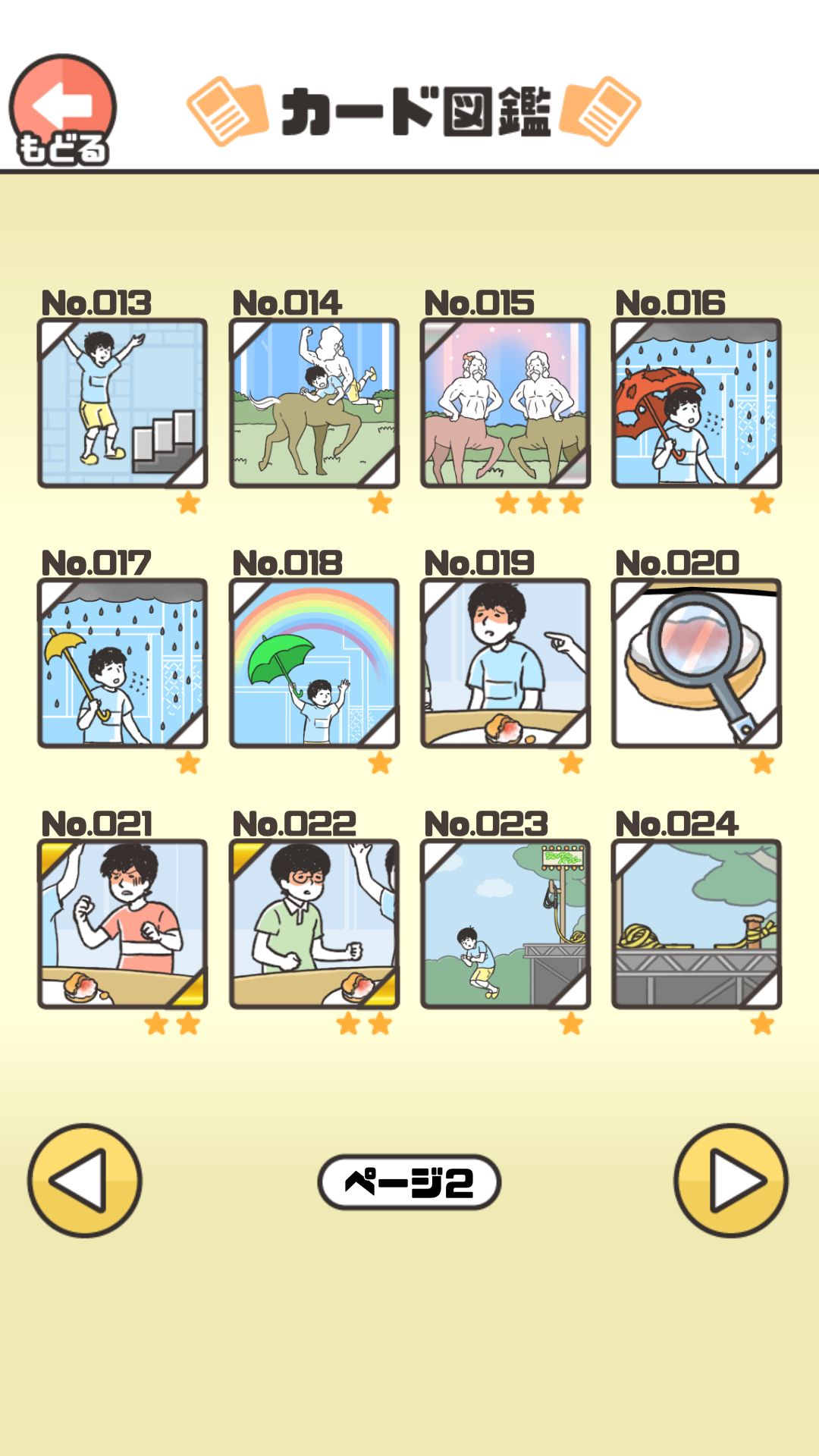Screen dimensions: 819x1456
Task: View card No.022
Action: (314, 924)
